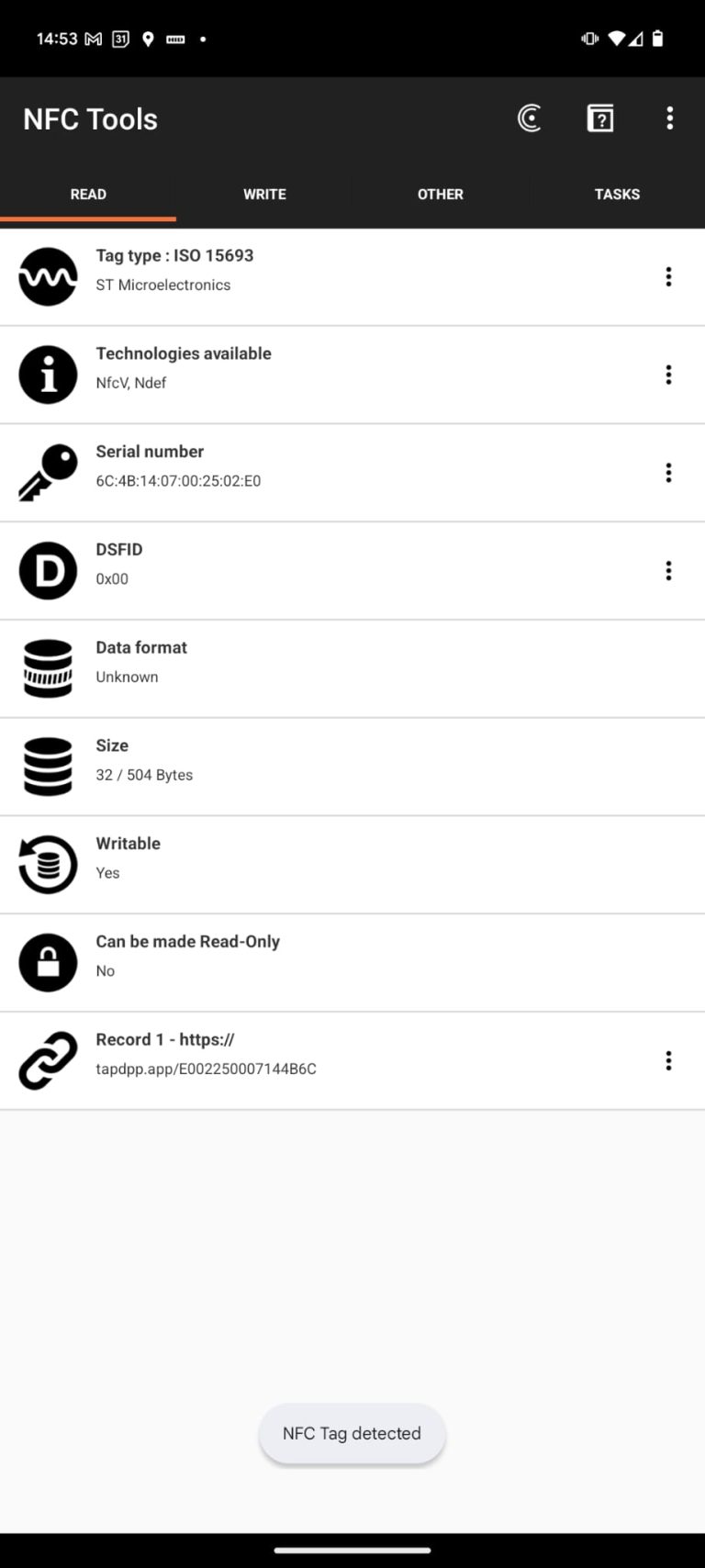The width and height of the screenshot is (705, 1568).
Task: Click the DSFID letter D icon
Action: [48, 570]
